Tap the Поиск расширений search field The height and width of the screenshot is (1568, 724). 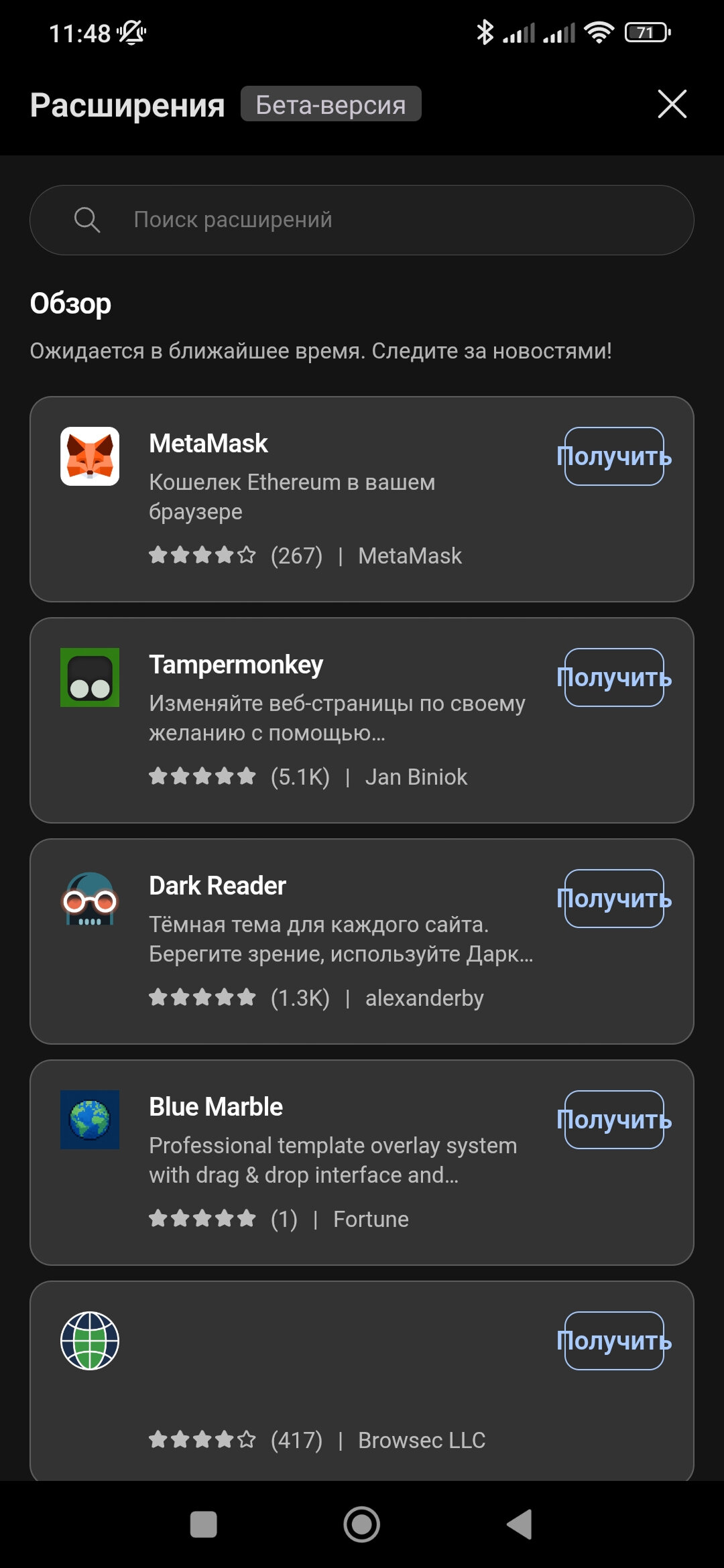[362, 220]
